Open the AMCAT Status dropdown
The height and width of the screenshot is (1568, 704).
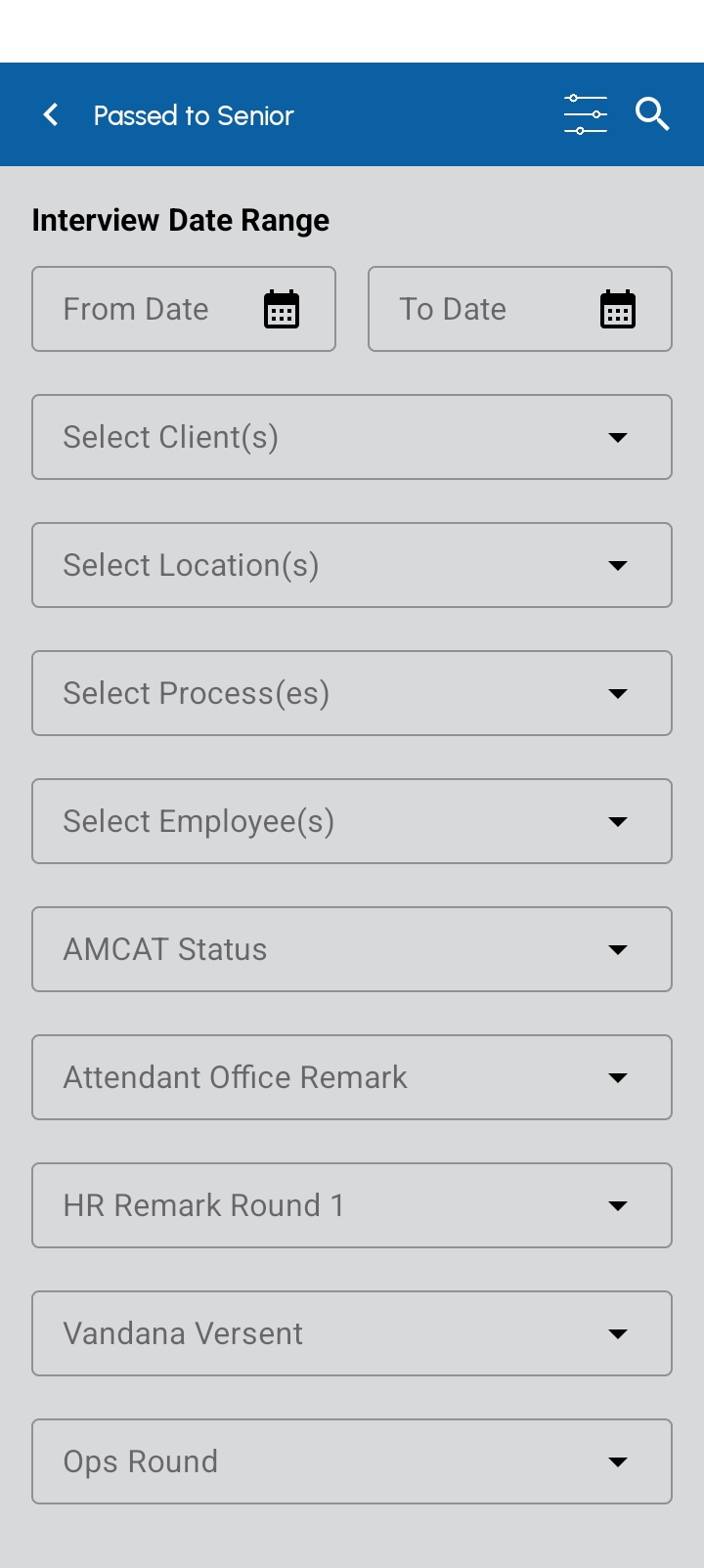pyautogui.click(x=352, y=949)
